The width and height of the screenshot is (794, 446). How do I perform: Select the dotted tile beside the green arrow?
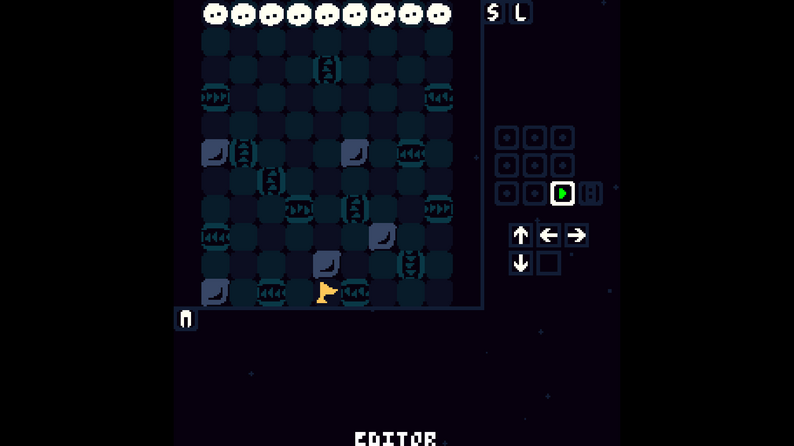coord(591,193)
